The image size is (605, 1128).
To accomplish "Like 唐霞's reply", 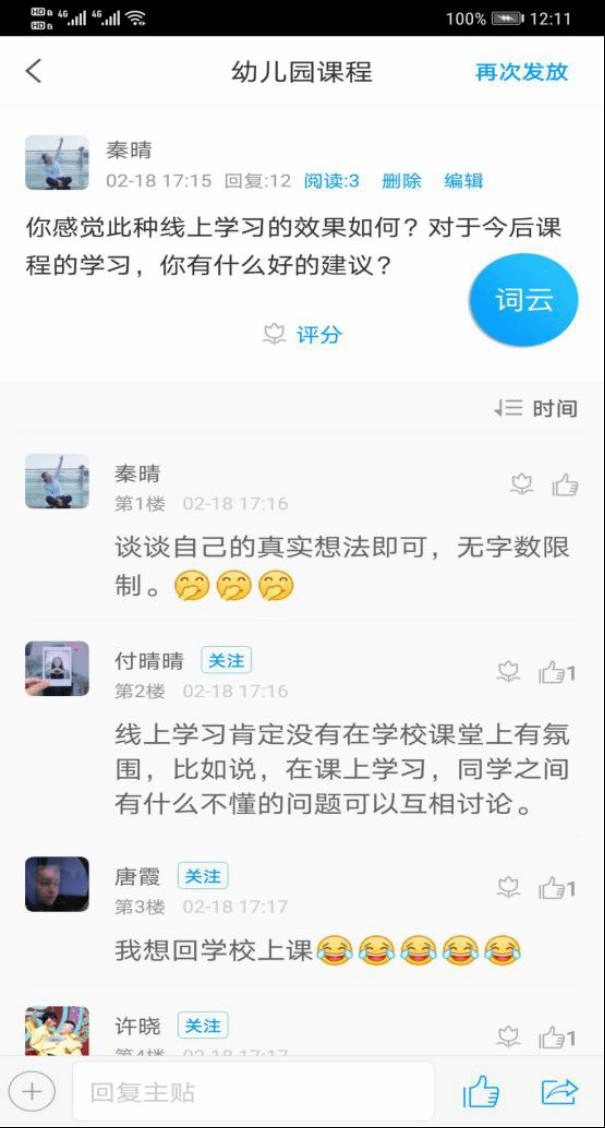I will [556, 888].
